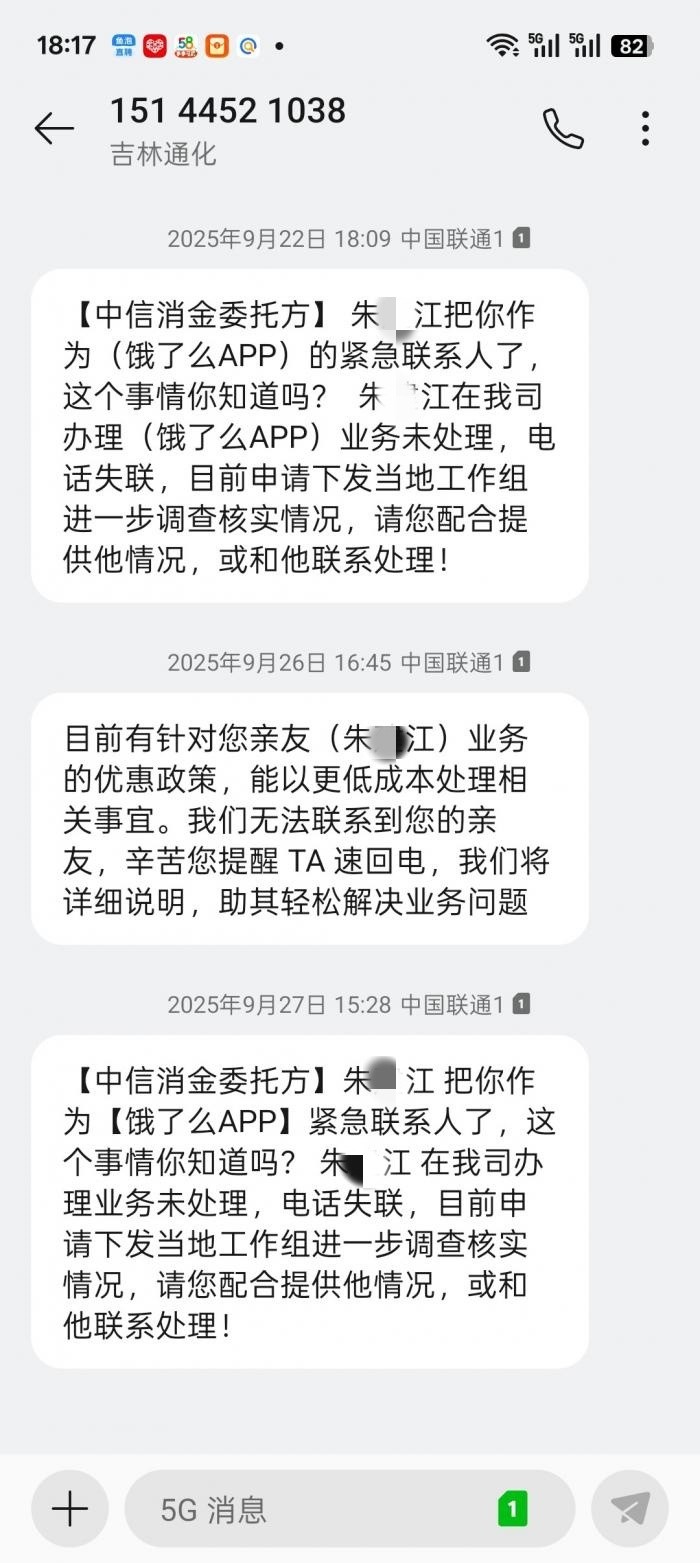The height and width of the screenshot is (1563, 700).
Task: Tap the send message arrow
Action: (x=630, y=1509)
